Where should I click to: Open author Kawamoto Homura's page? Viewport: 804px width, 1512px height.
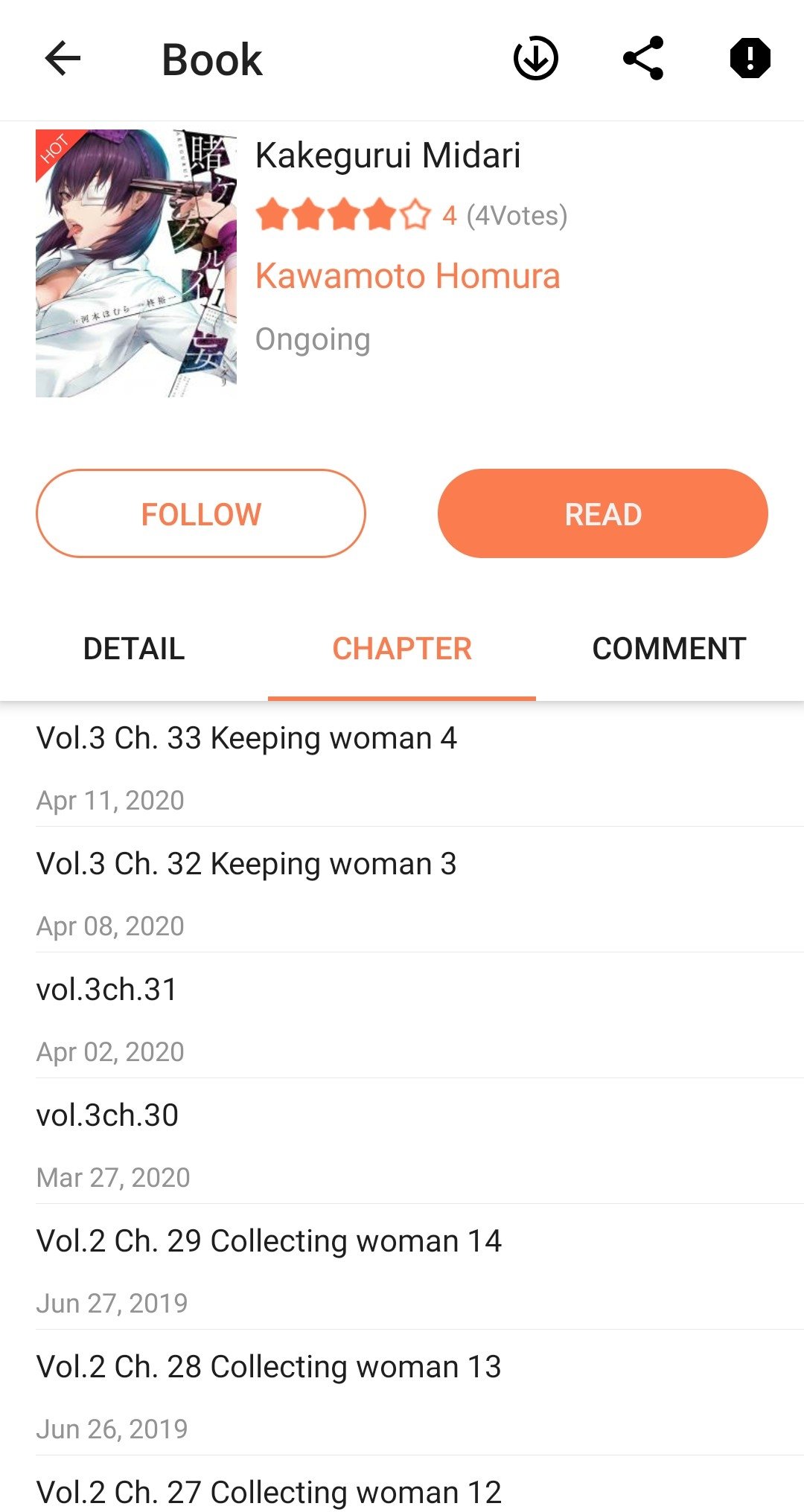coord(407,276)
